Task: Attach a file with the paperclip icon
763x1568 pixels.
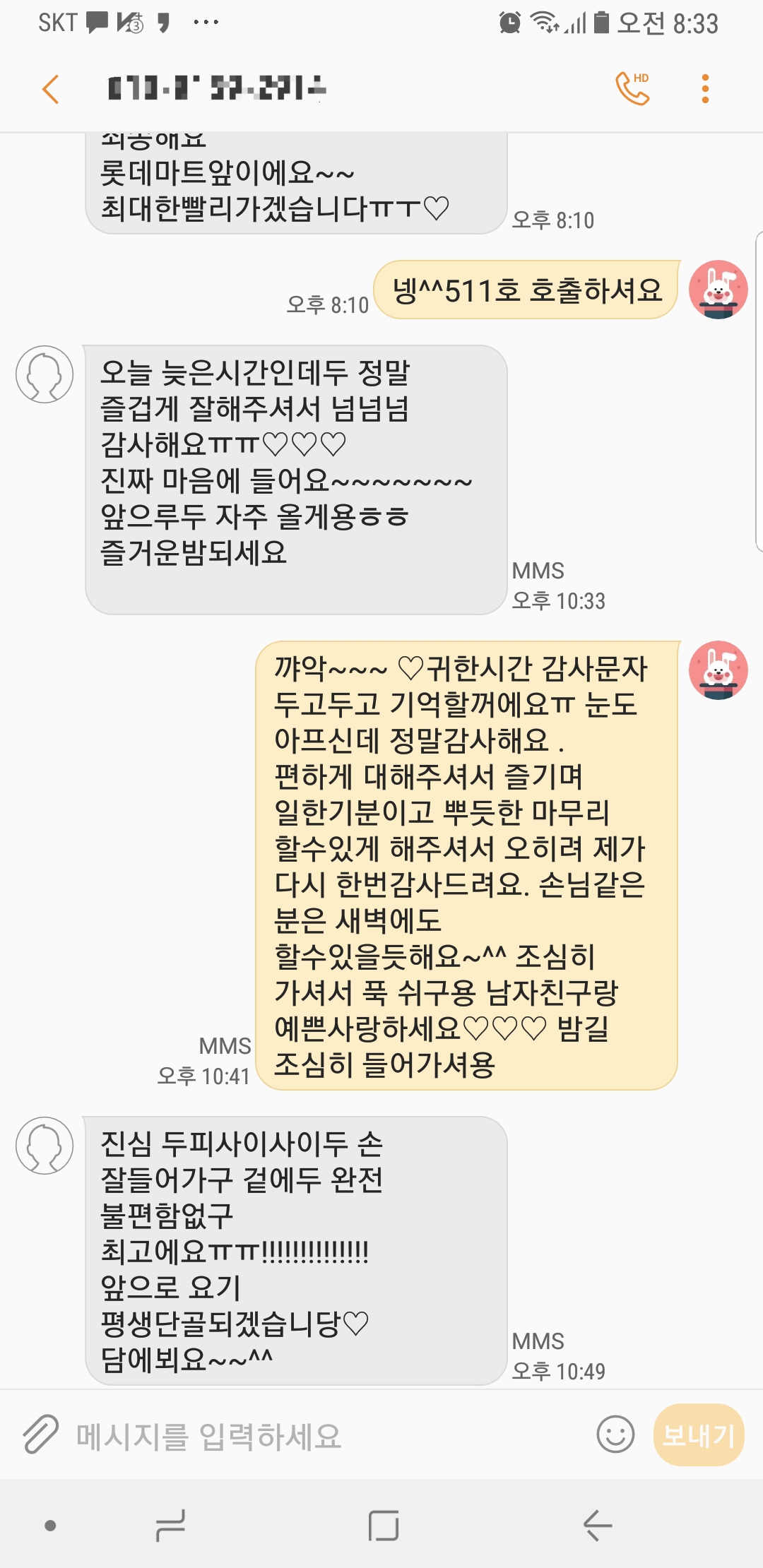Action: pyautogui.click(x=40, y=1435)
